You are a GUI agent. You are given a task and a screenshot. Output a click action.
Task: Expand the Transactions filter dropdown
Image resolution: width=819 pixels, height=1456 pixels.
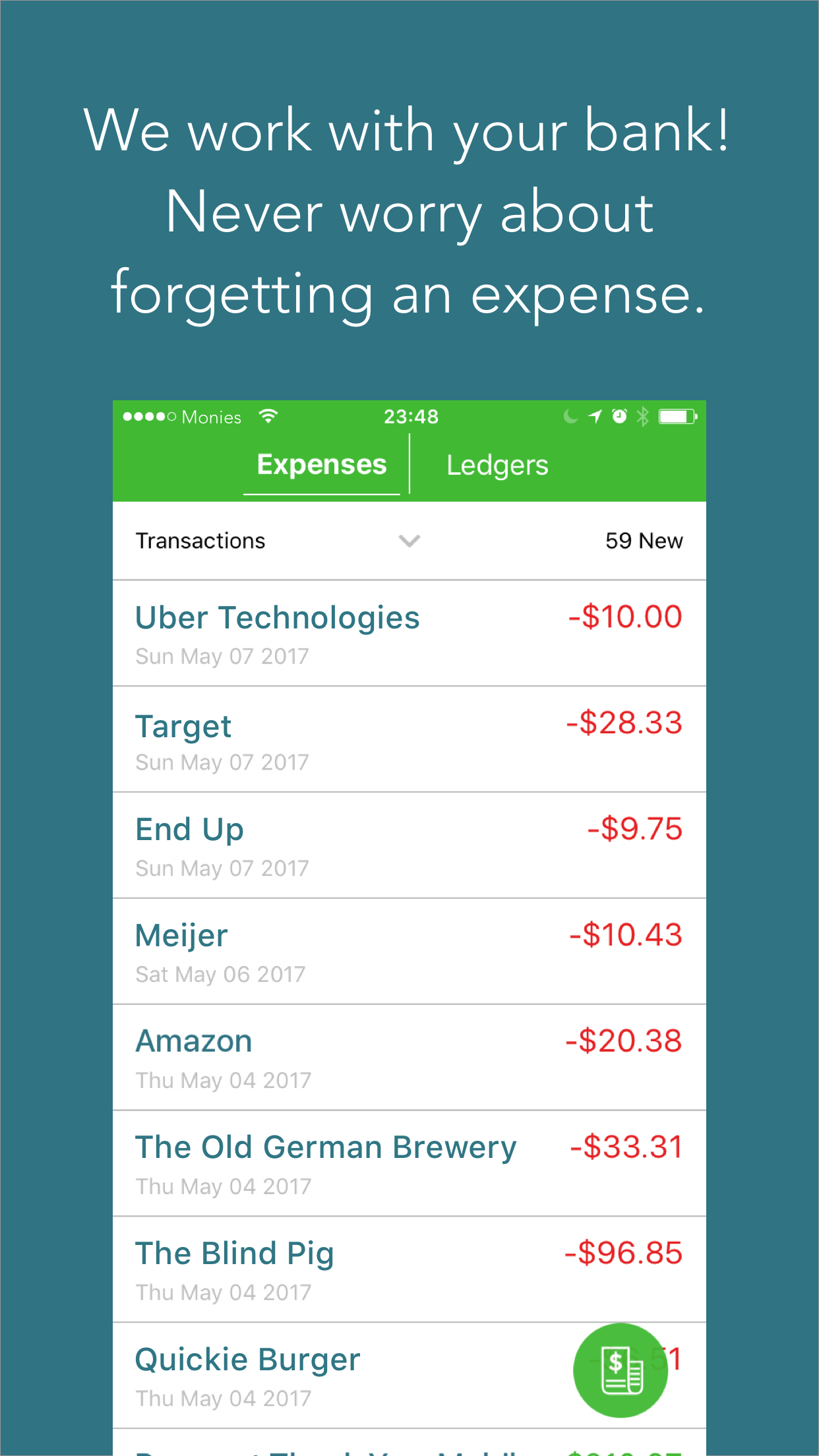409,541
